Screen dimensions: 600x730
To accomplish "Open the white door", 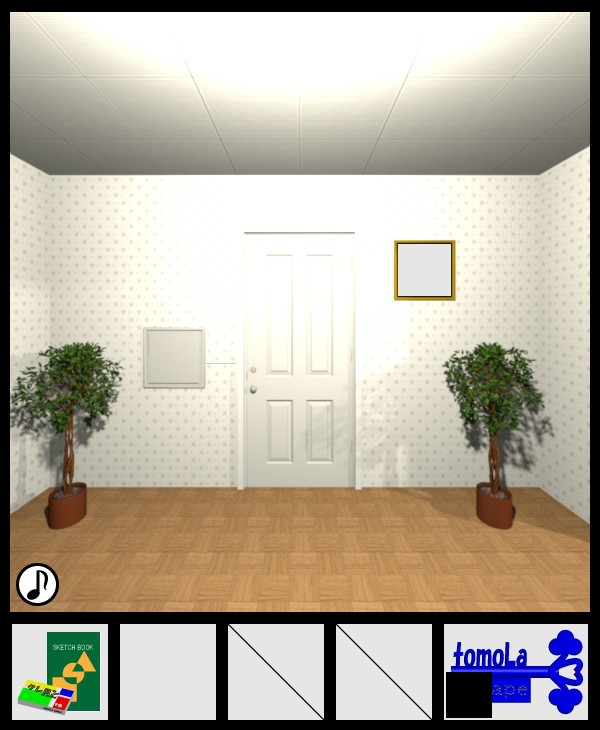I will (299, 360).
